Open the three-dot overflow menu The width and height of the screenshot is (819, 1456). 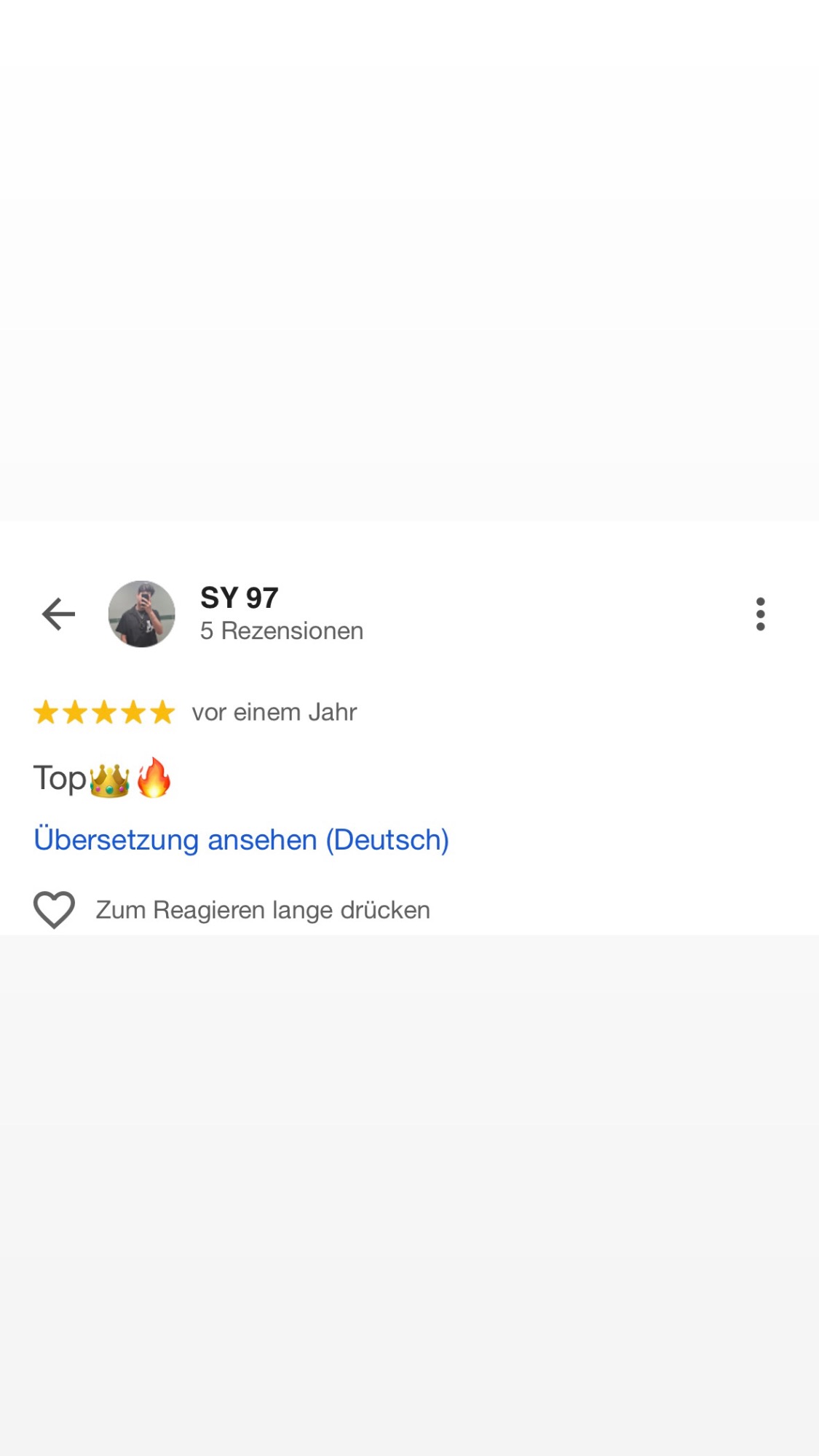tap(760, 614)
